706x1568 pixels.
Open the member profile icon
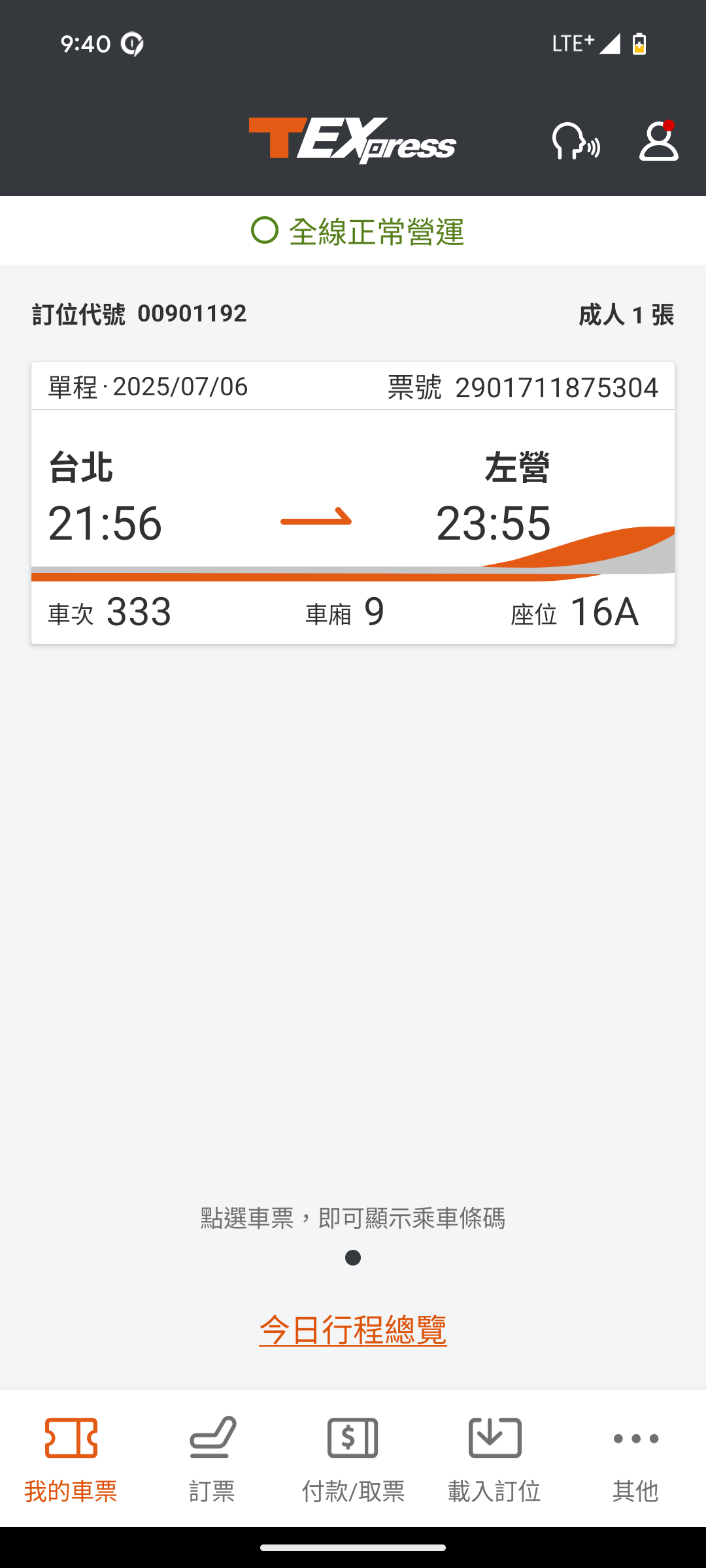(658, 141)
